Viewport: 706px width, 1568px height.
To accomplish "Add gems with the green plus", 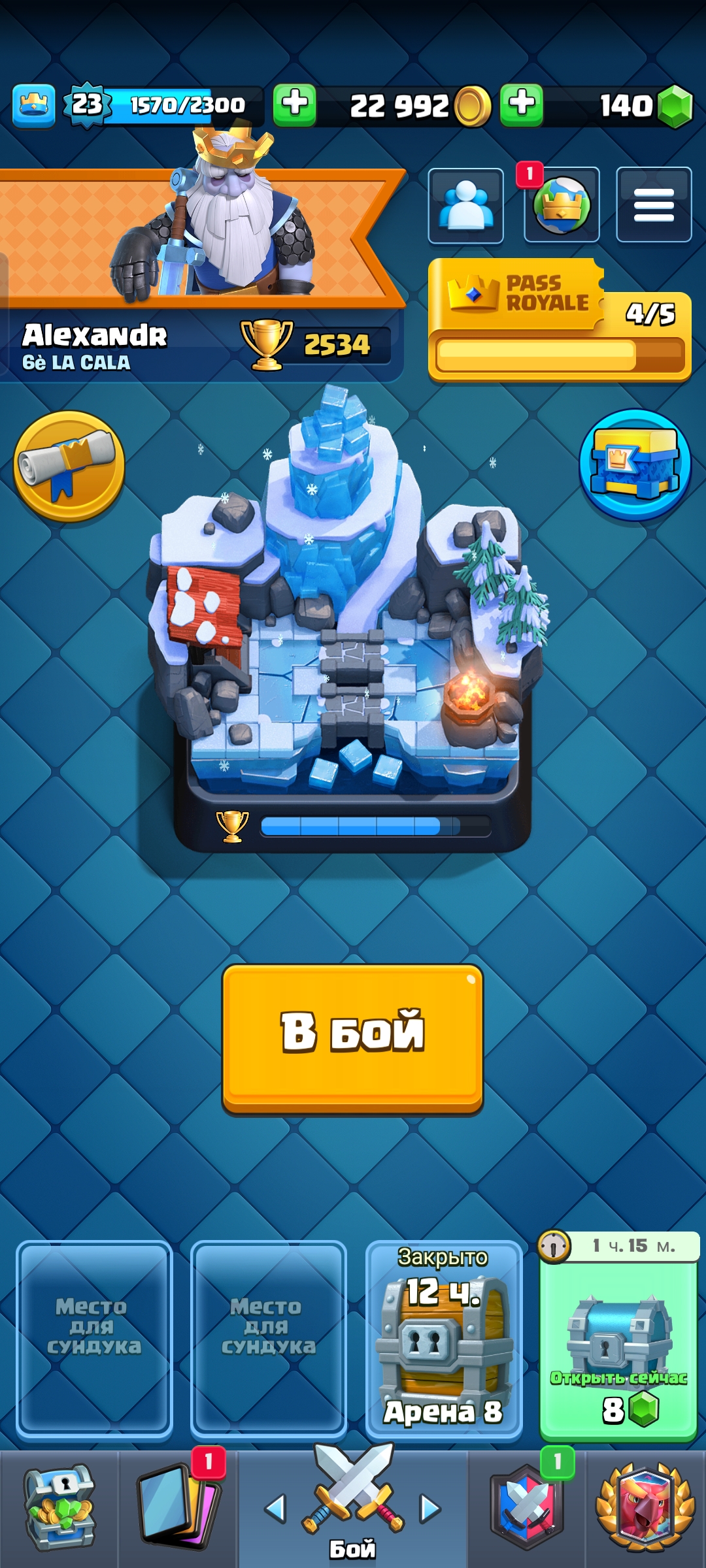I will [521, 105].
